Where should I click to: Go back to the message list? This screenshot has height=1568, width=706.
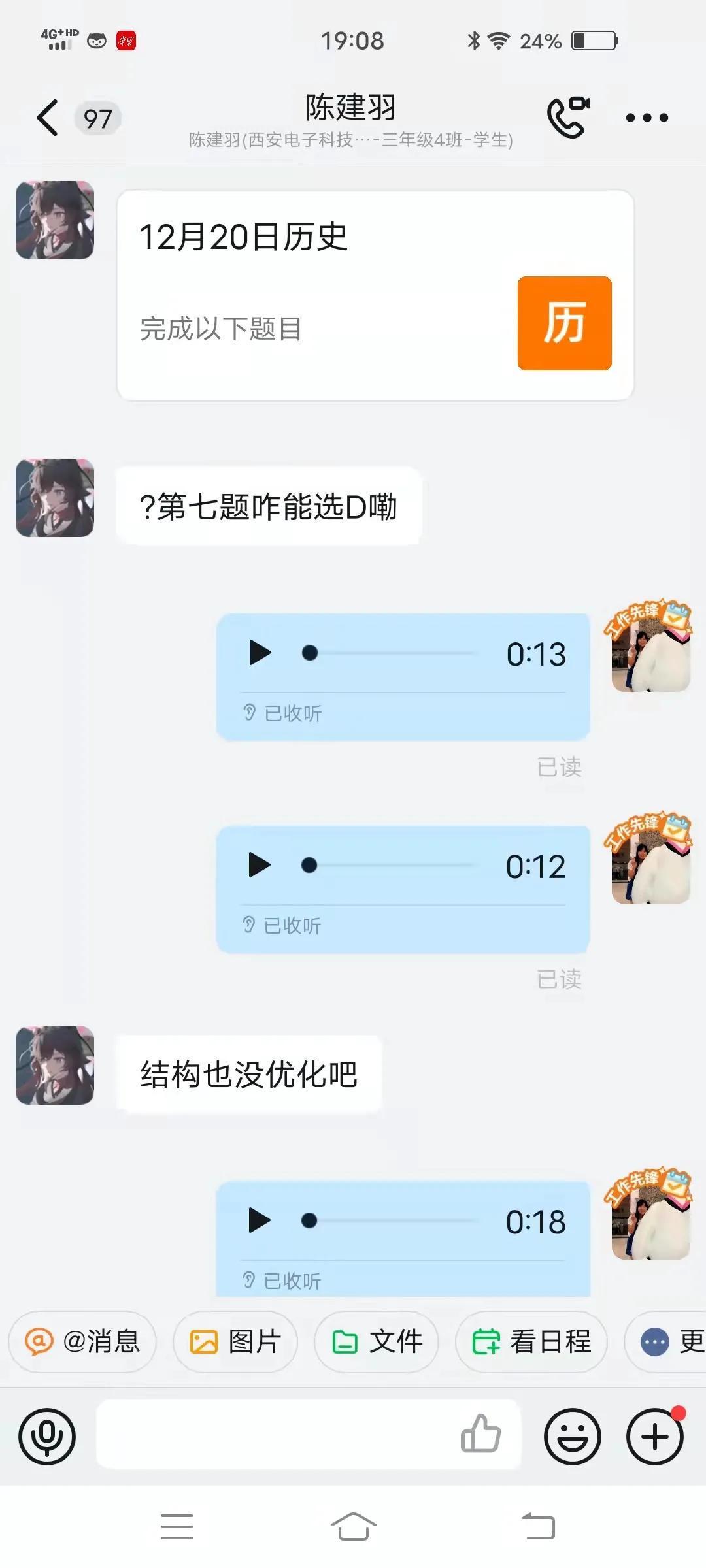(x=48, y=118)
